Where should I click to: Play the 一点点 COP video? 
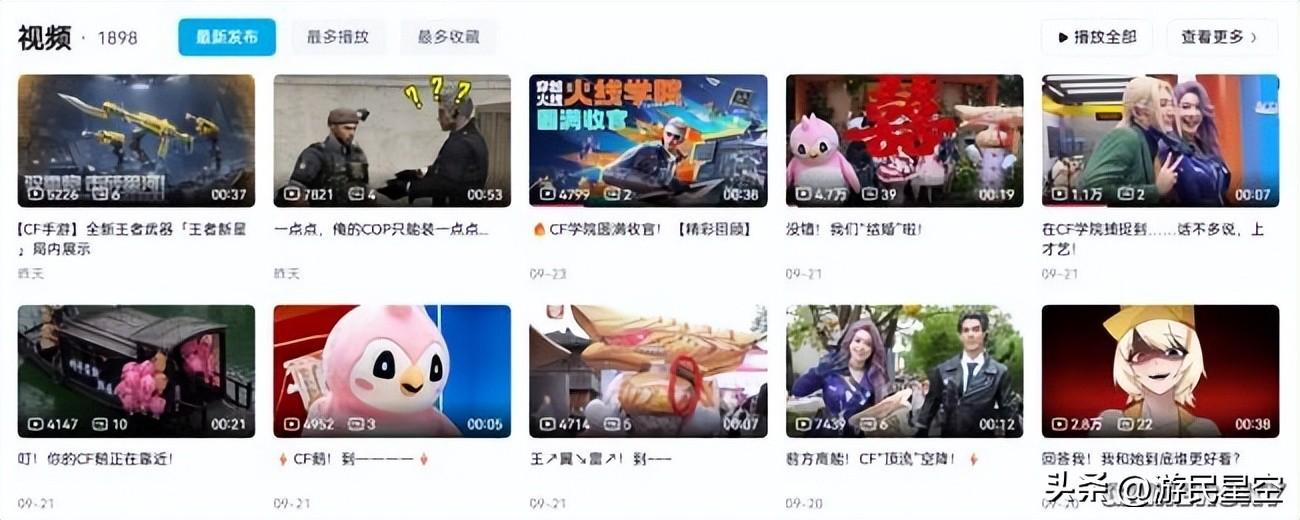tap(392, 141)
